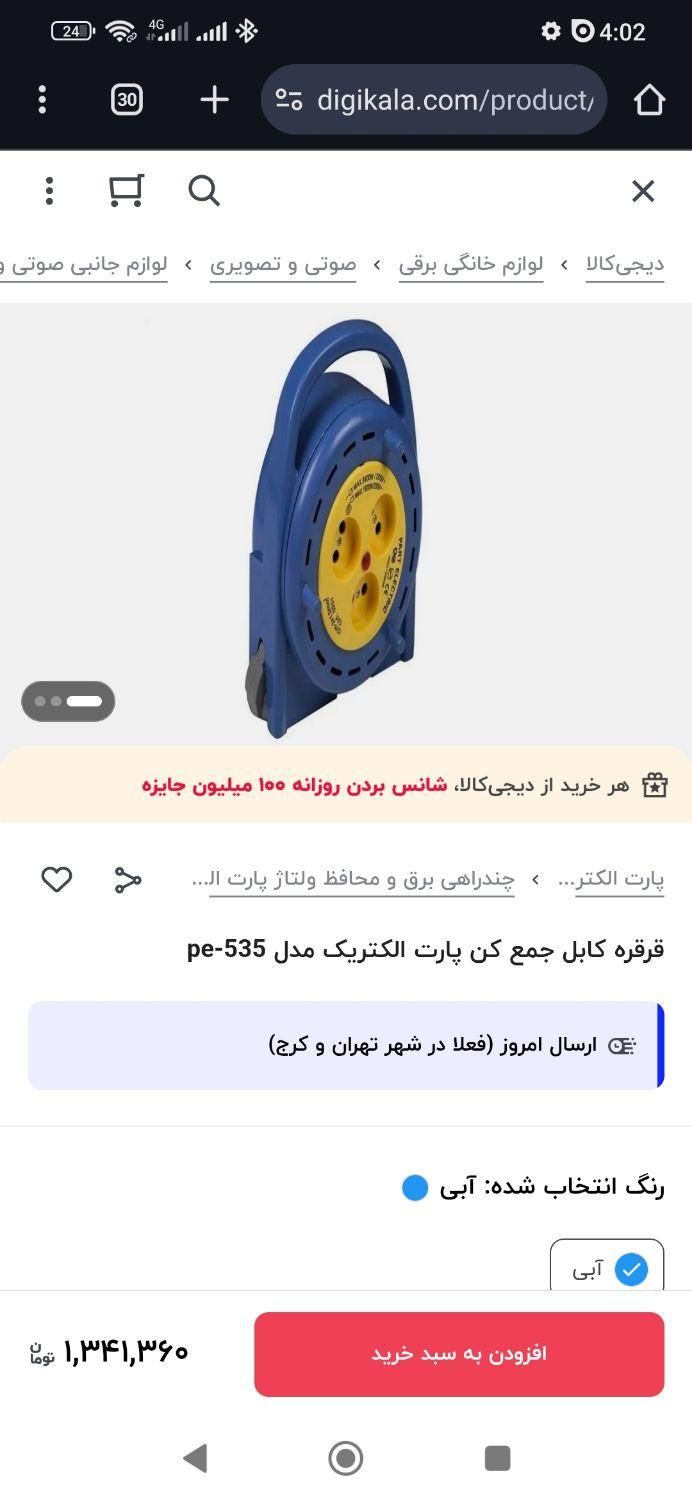Open the shopping cart
Viewport: 692px width, 1500px height.
126,190
